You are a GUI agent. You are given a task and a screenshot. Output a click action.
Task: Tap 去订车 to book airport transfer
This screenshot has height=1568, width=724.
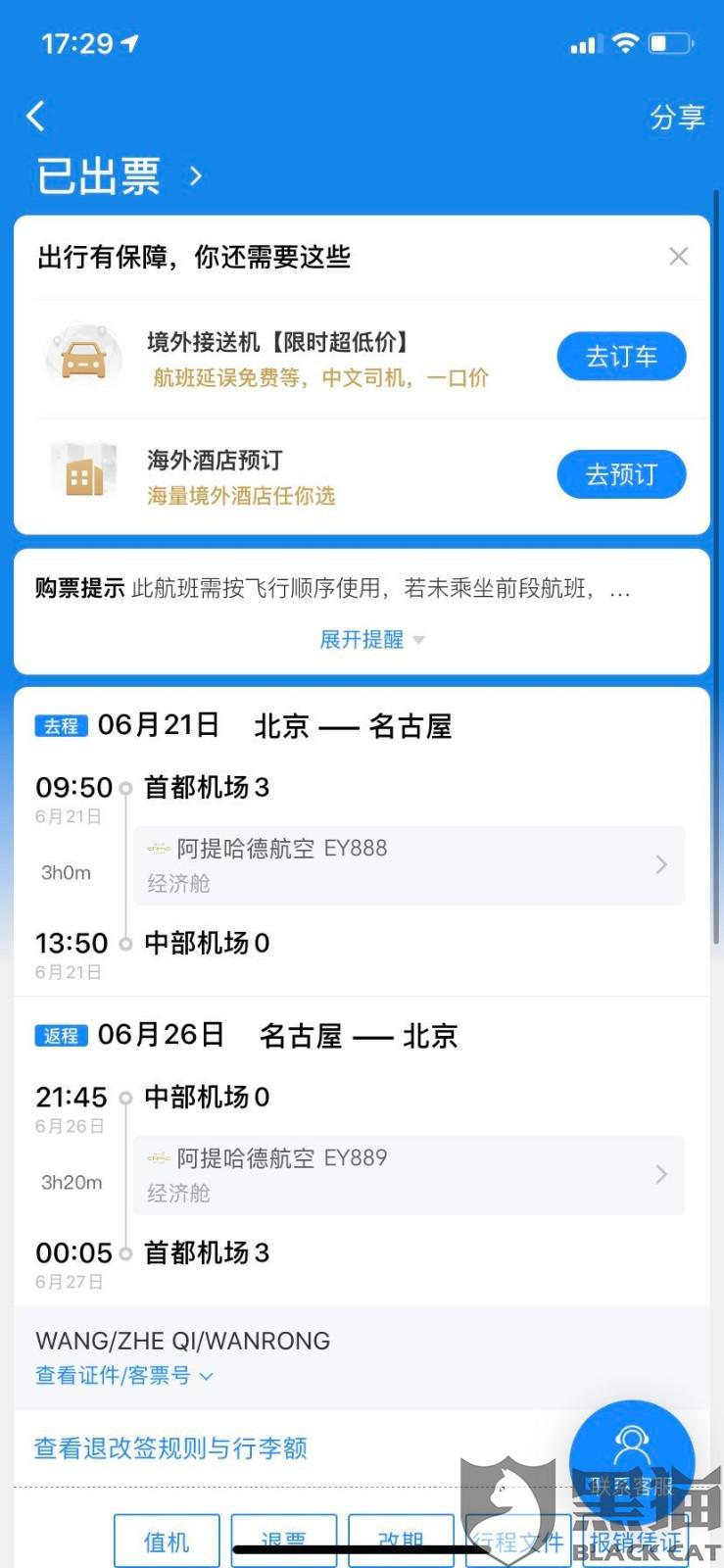click(x=621, y=357)
